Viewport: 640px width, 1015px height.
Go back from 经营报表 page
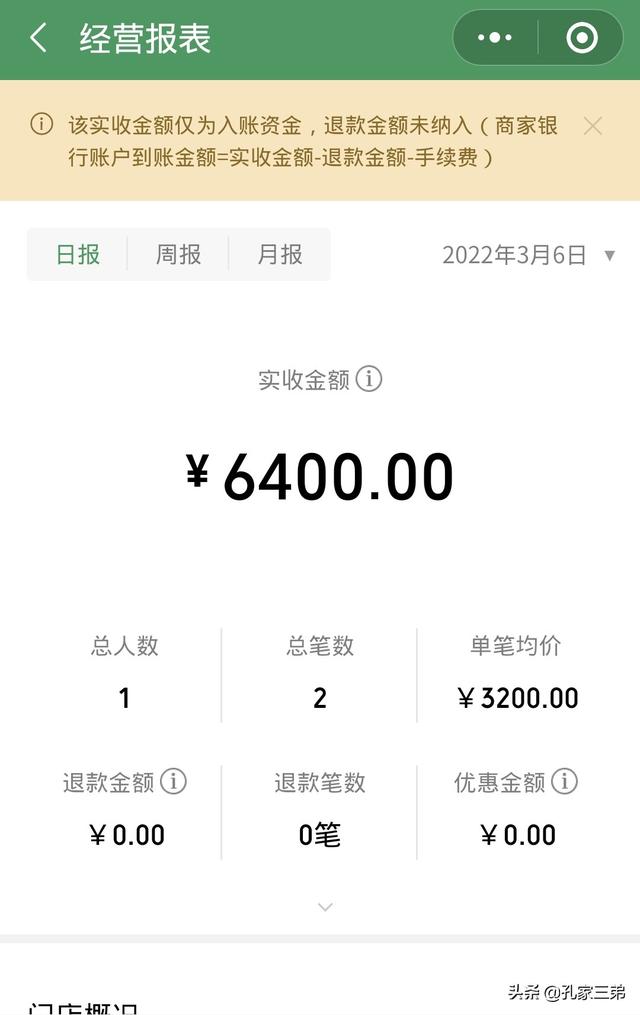pyautogui.click(x=39, y=39)
